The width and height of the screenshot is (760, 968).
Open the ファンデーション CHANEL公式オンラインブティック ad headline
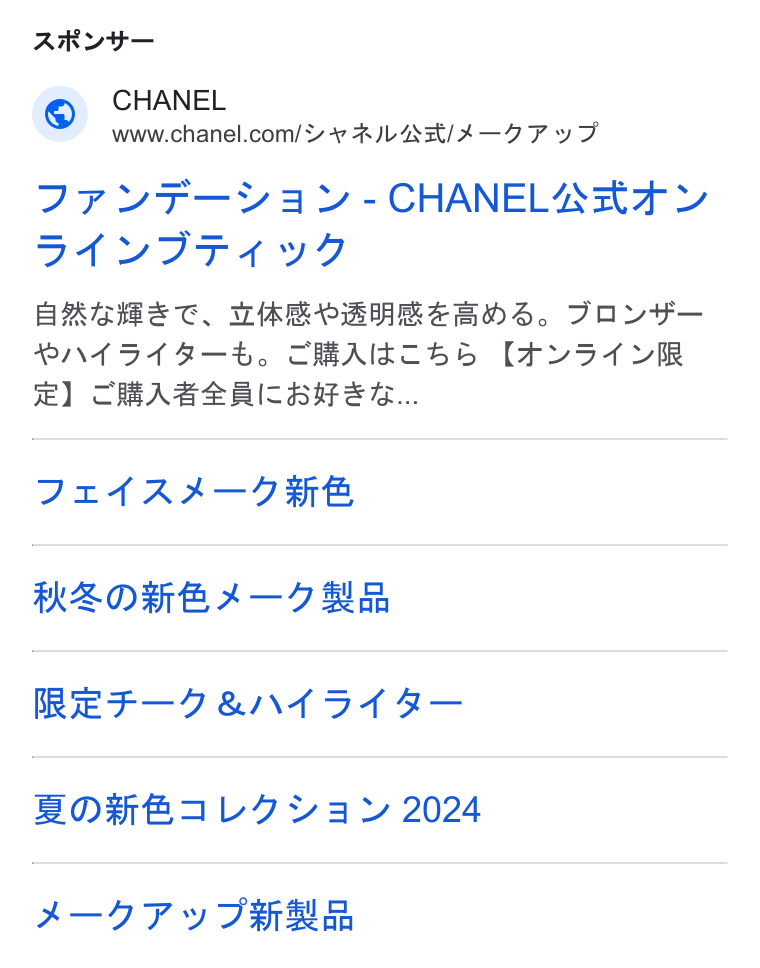(372, 224)
